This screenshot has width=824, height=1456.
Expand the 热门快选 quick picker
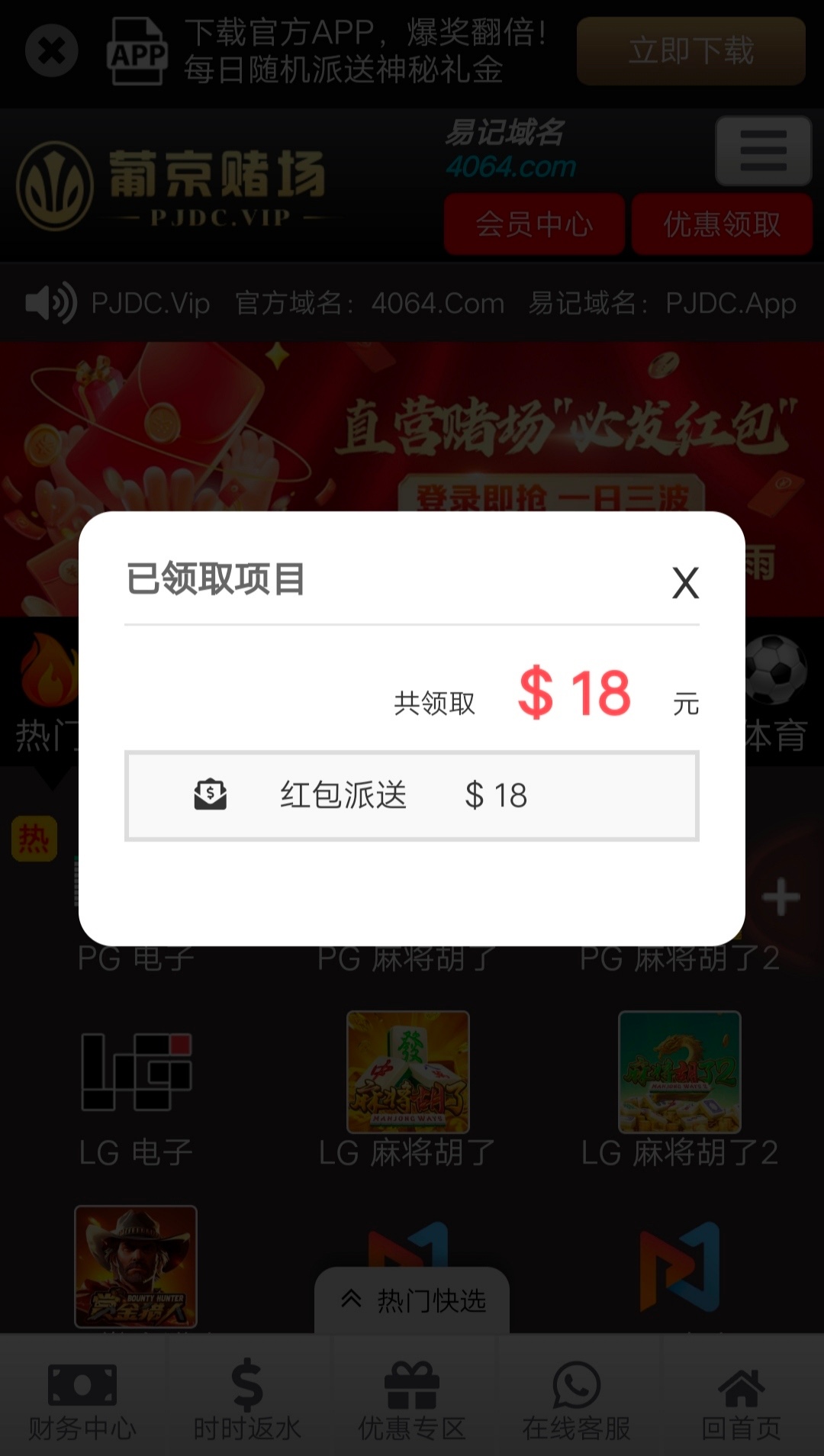point(412,1300)
